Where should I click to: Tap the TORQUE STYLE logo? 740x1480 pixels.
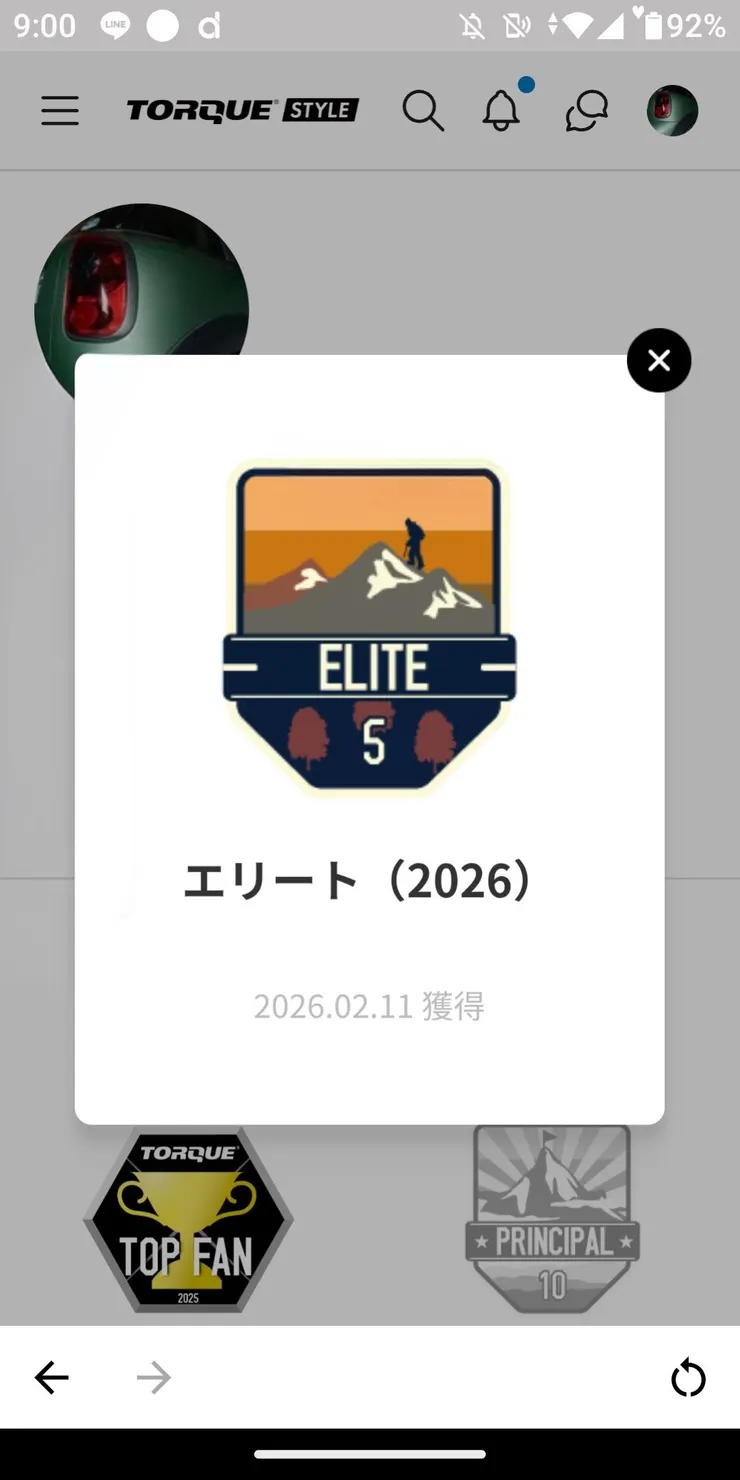(x=240, y=110)
